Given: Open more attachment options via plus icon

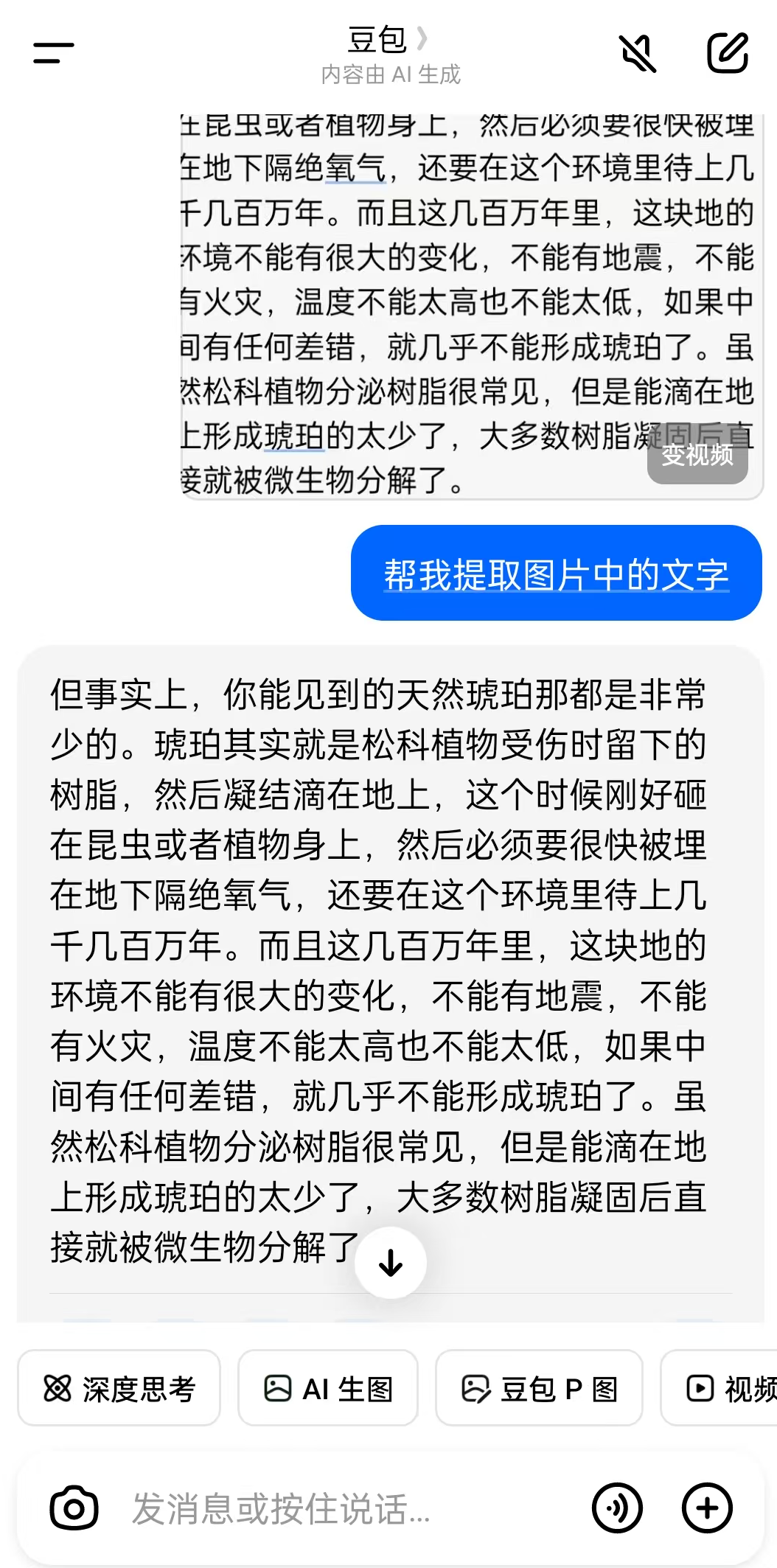Looking at the screenshot, I should point(707,1508).
